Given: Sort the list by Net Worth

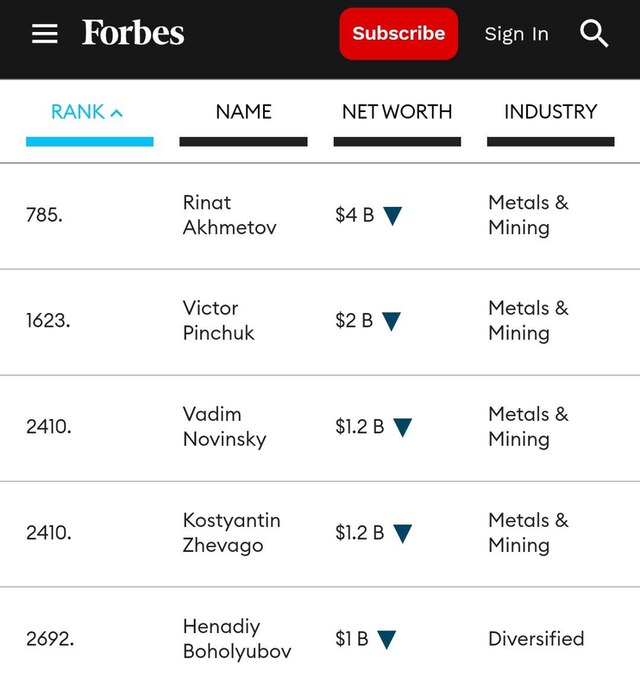Looking at the screenshot, I should [397, 112].
